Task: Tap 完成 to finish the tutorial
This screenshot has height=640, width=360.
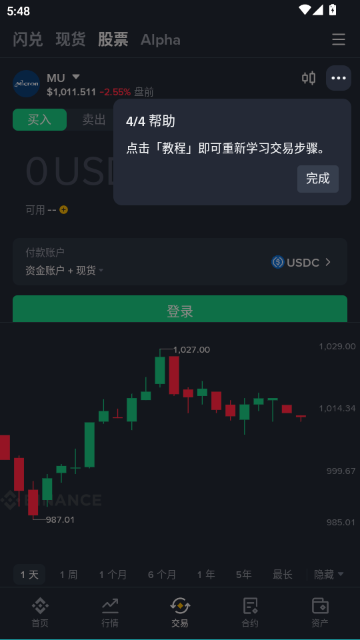Action: point(318,179)
